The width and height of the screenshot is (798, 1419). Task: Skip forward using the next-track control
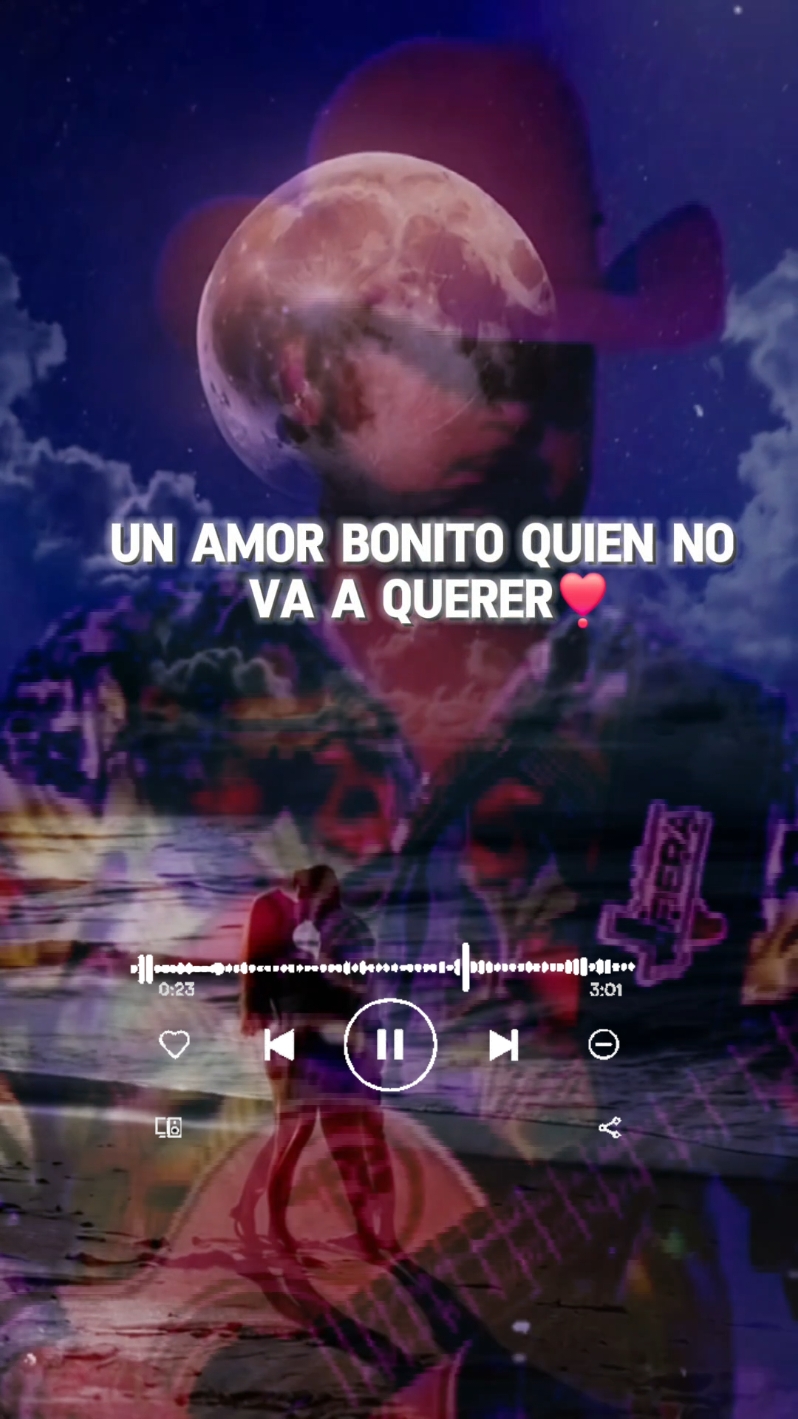[503, 1044]
